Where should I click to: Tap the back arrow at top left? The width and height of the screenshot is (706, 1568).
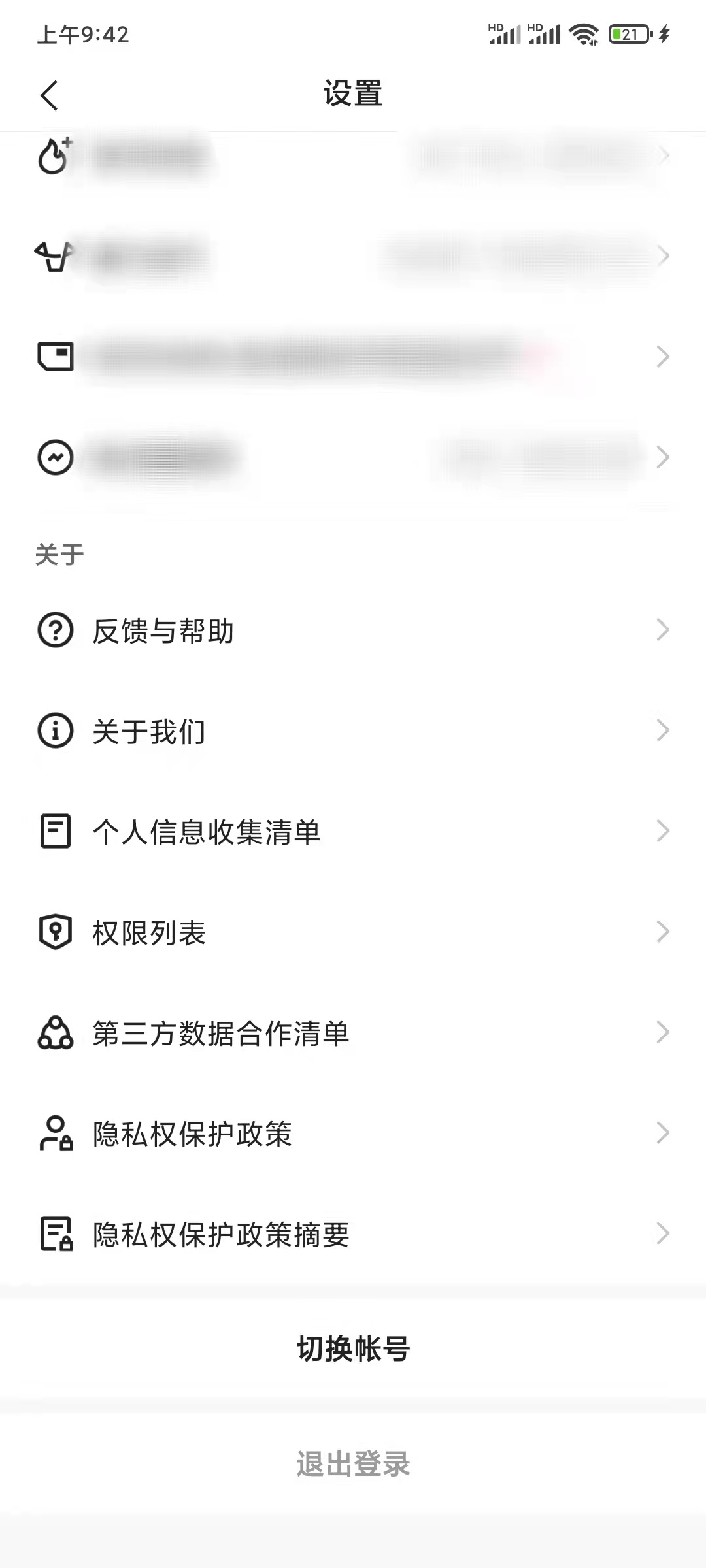coord(48,94)
